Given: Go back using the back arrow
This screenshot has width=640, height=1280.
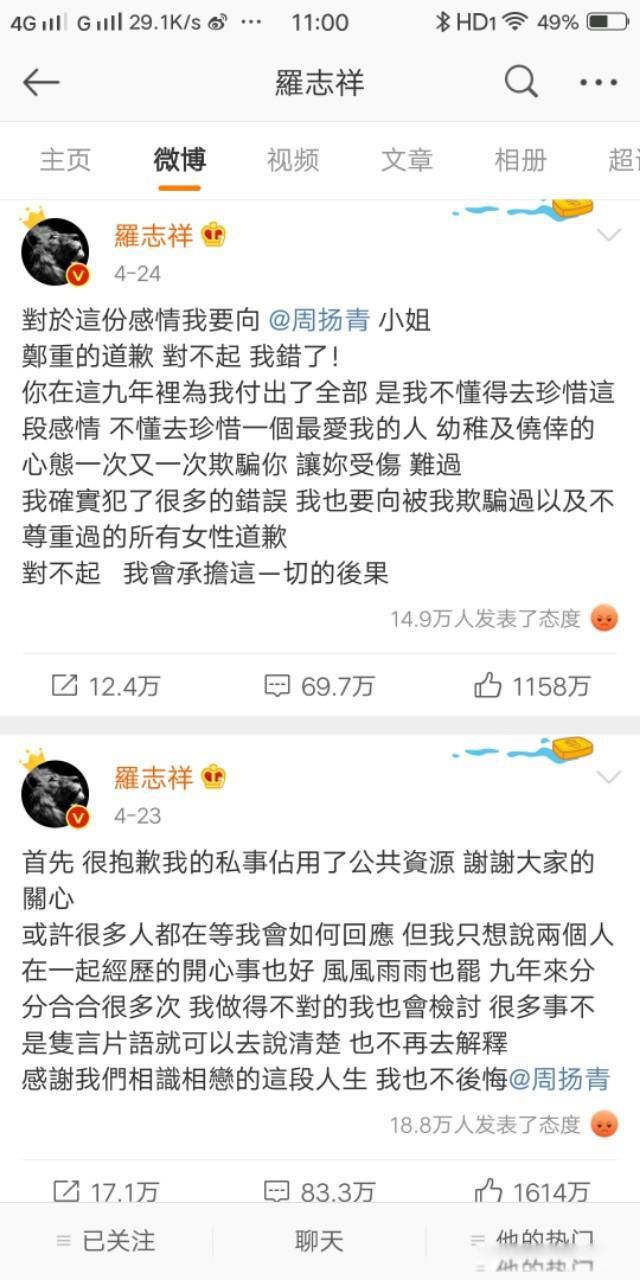Looking at the screenshot, I should (41, 82).
